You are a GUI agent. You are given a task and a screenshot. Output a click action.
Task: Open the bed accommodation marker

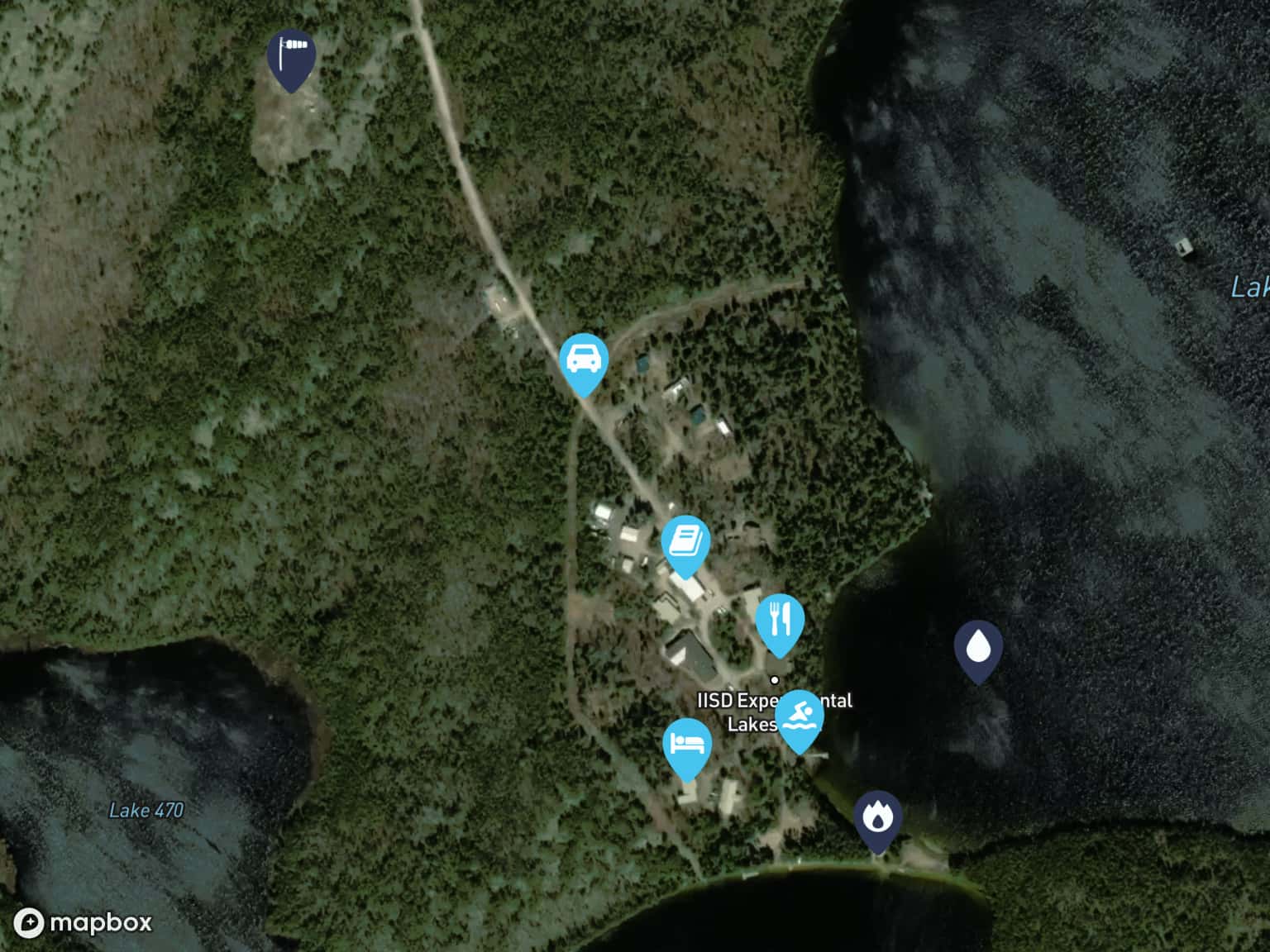687,744
